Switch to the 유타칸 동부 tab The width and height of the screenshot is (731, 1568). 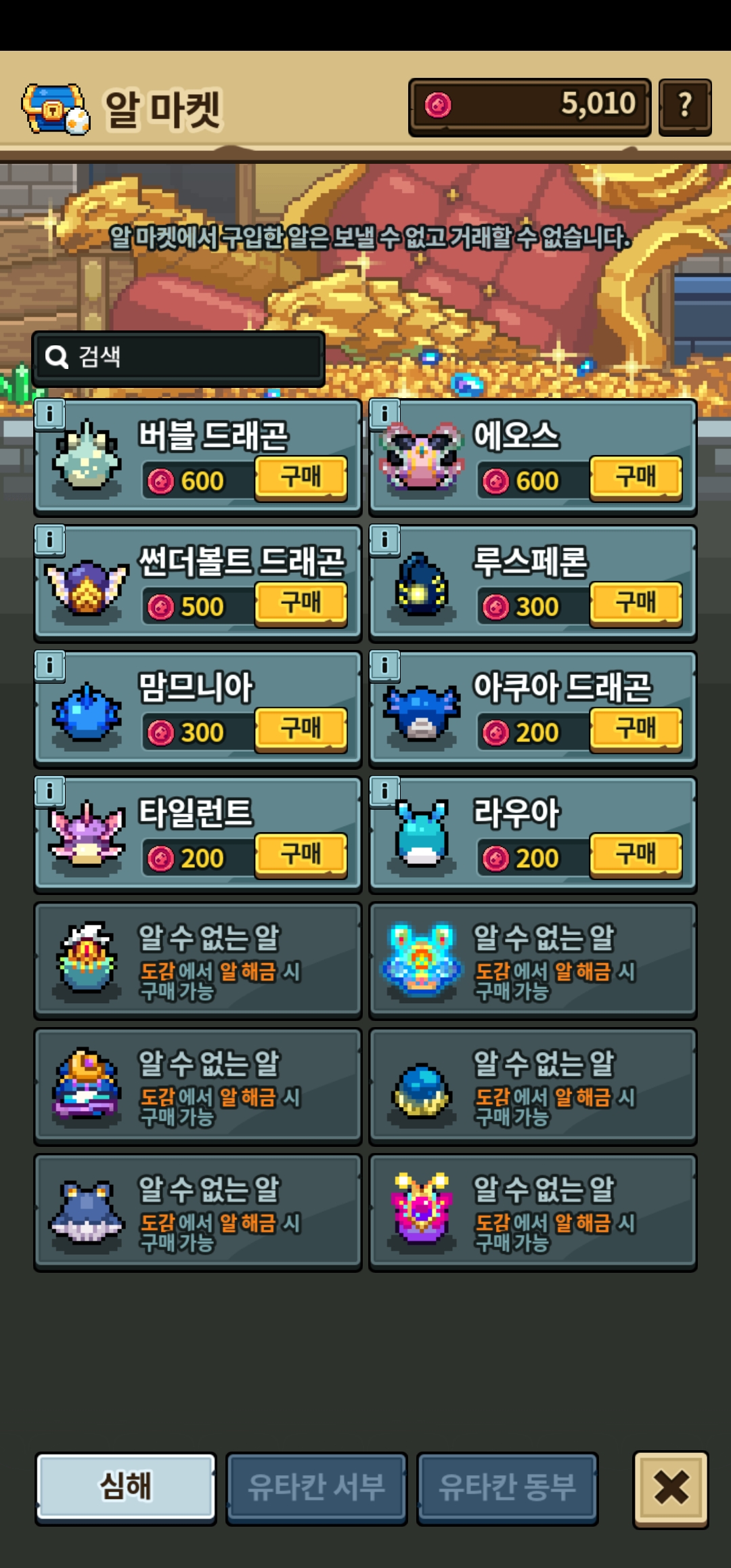coord(507,1487)
